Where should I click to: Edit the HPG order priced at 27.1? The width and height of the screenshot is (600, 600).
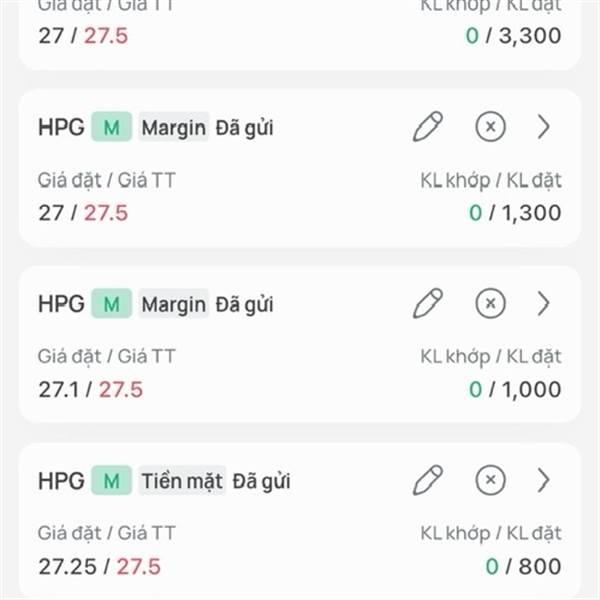[427, 303]
